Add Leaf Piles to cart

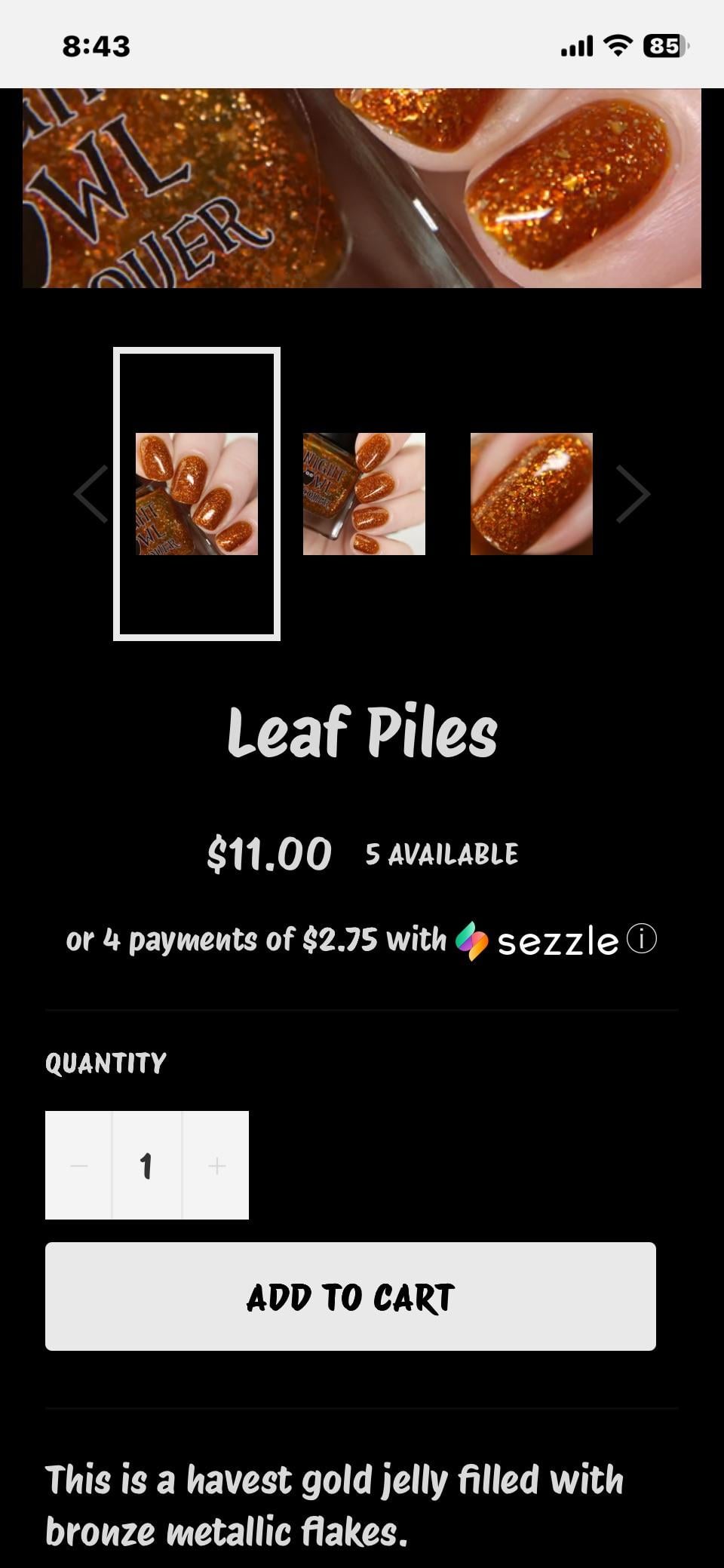click(351, 1296)
